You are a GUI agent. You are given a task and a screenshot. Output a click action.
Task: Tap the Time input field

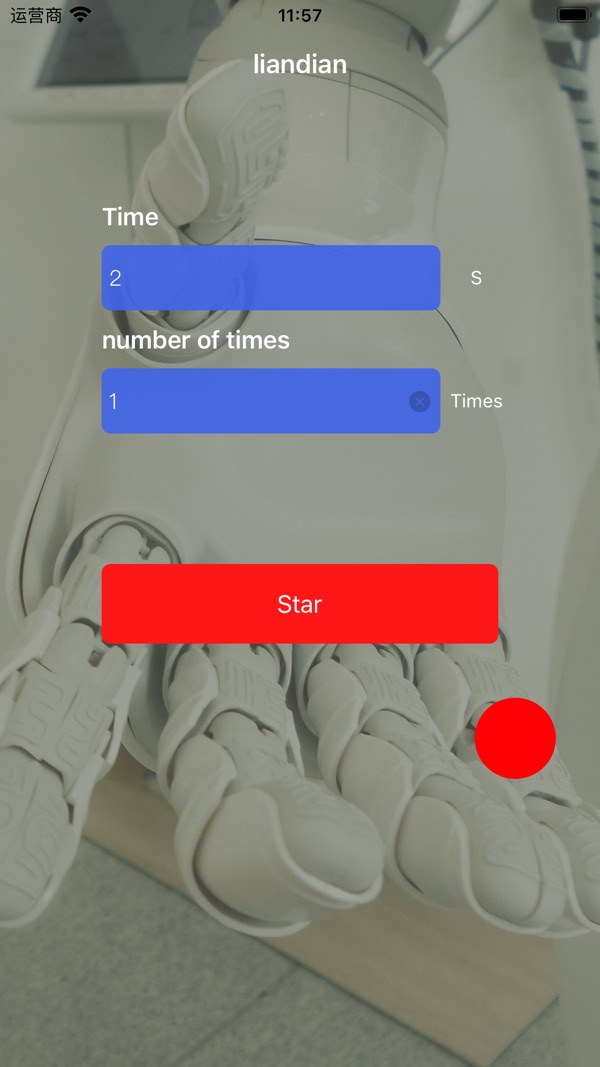(271, 278)
